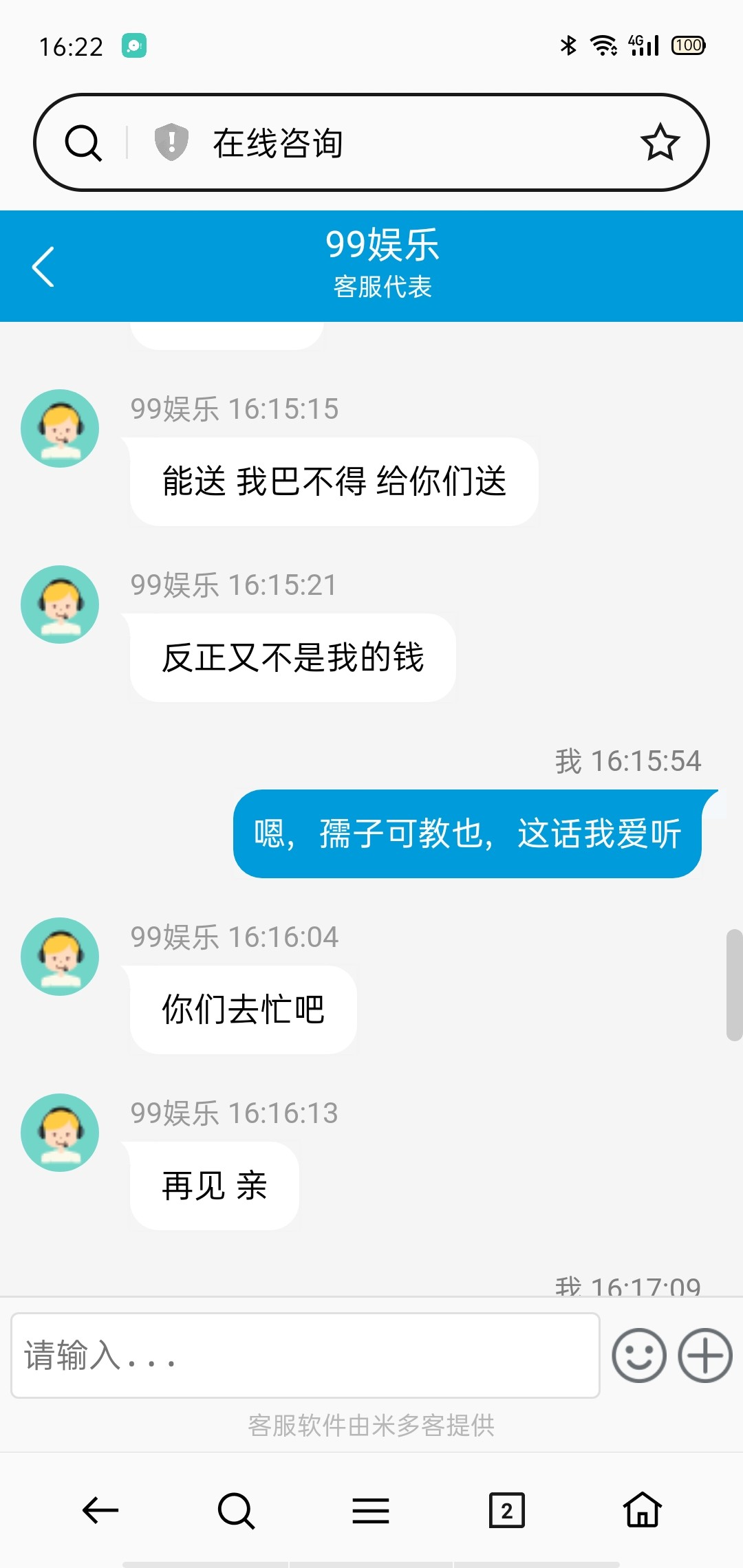Tap the search icon in the address bar
Screen dimensions: 743x1568
click(83, 143)
